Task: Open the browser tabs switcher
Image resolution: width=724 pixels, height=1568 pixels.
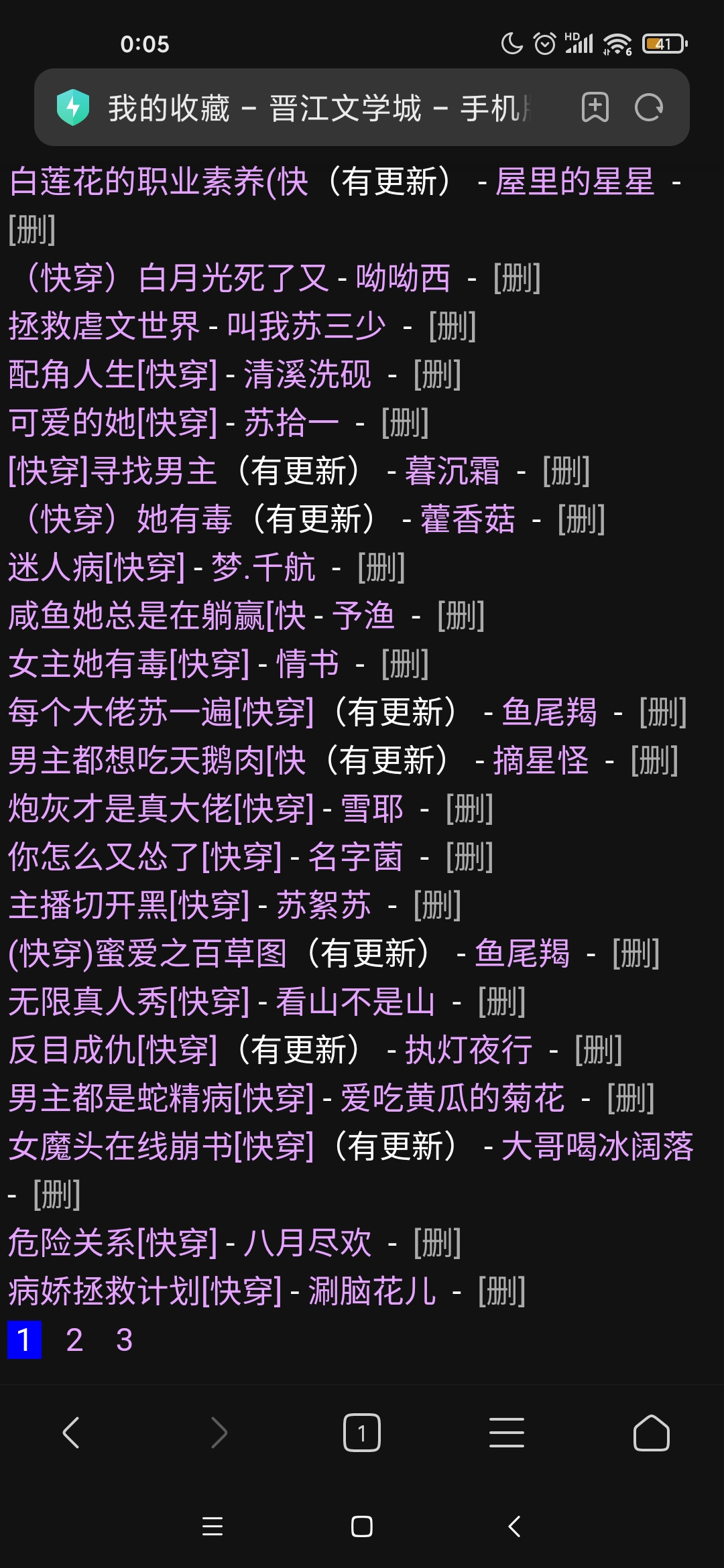Action: click(362, 1433)
